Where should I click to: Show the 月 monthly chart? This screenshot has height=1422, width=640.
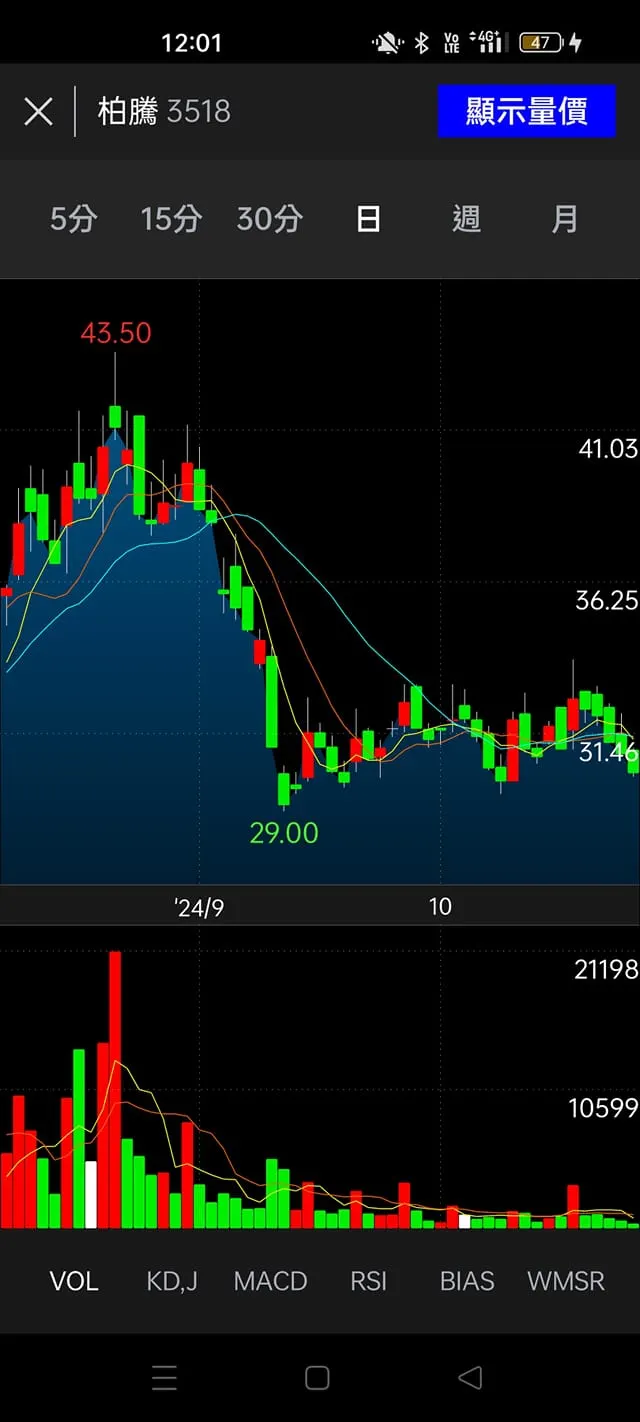[x=565, y=219]
